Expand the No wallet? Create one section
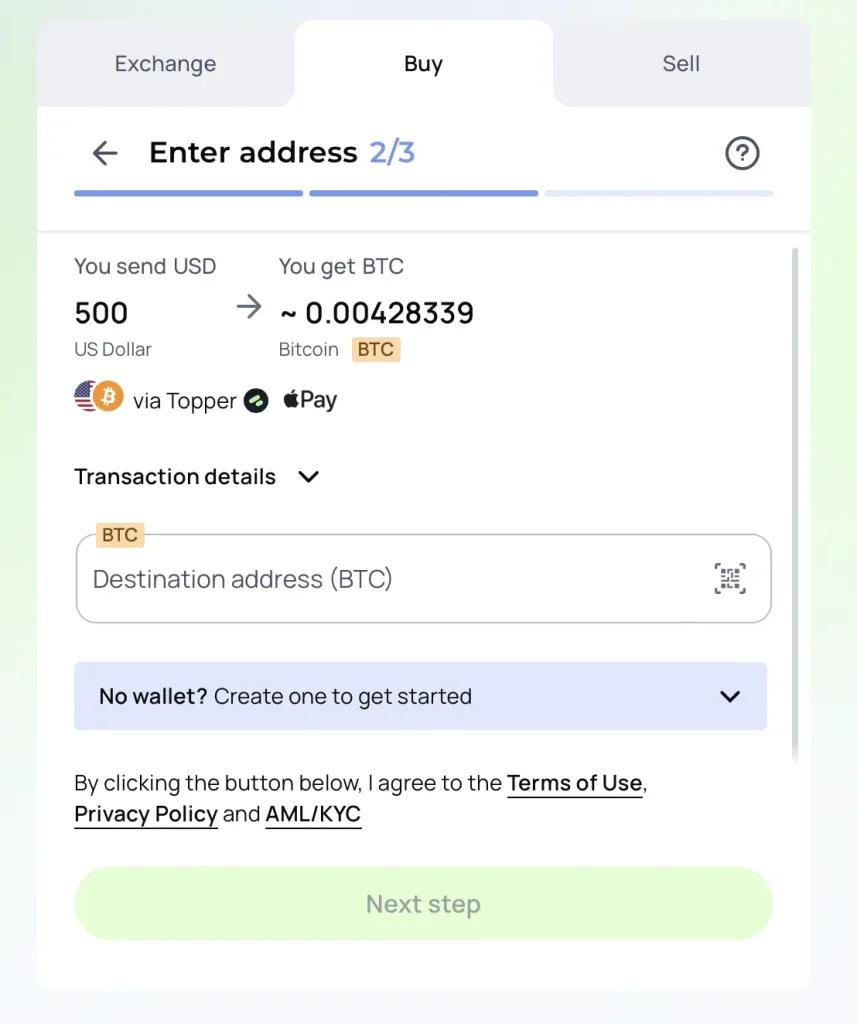Screen dimensions: 857x1024 [420, 696]
